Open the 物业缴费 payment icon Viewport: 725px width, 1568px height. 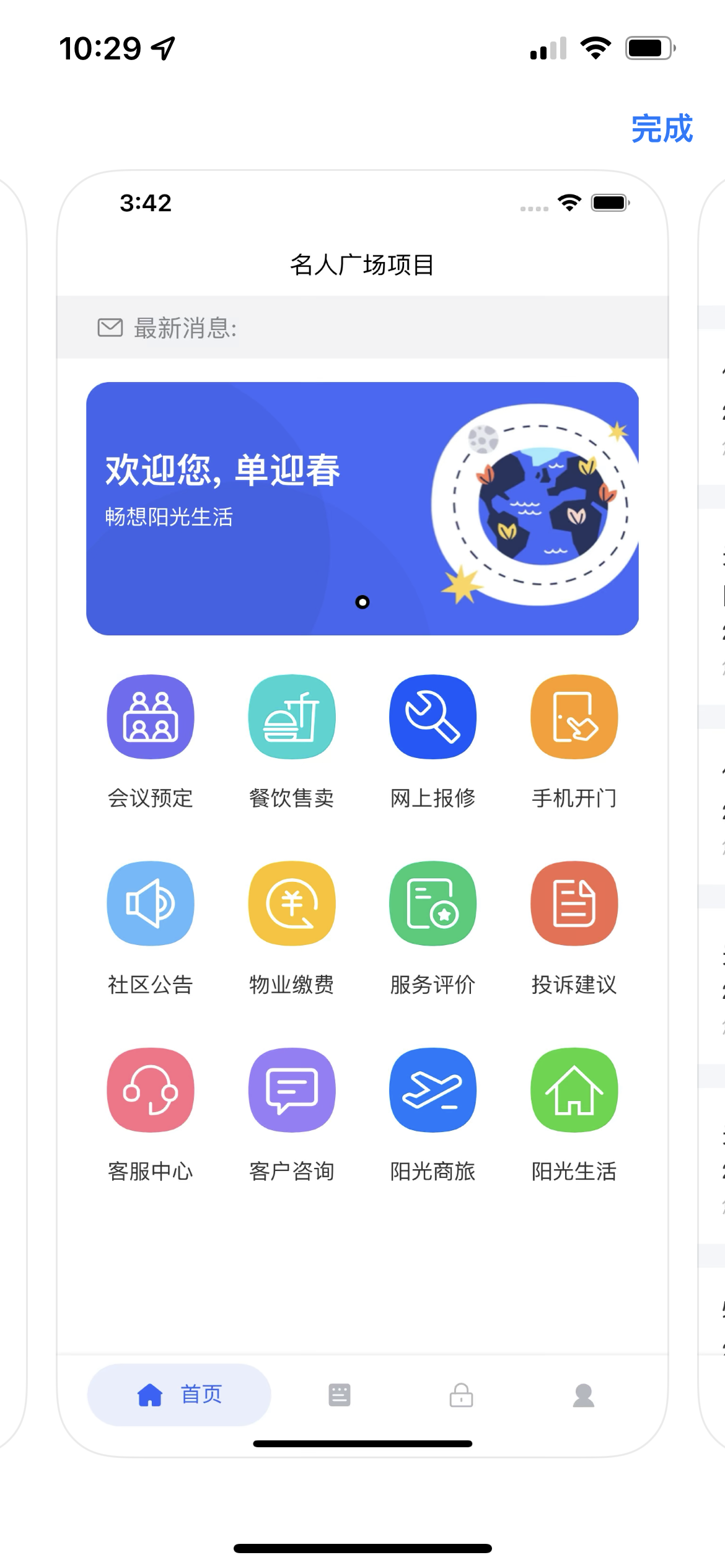click(x=291, y=904)
